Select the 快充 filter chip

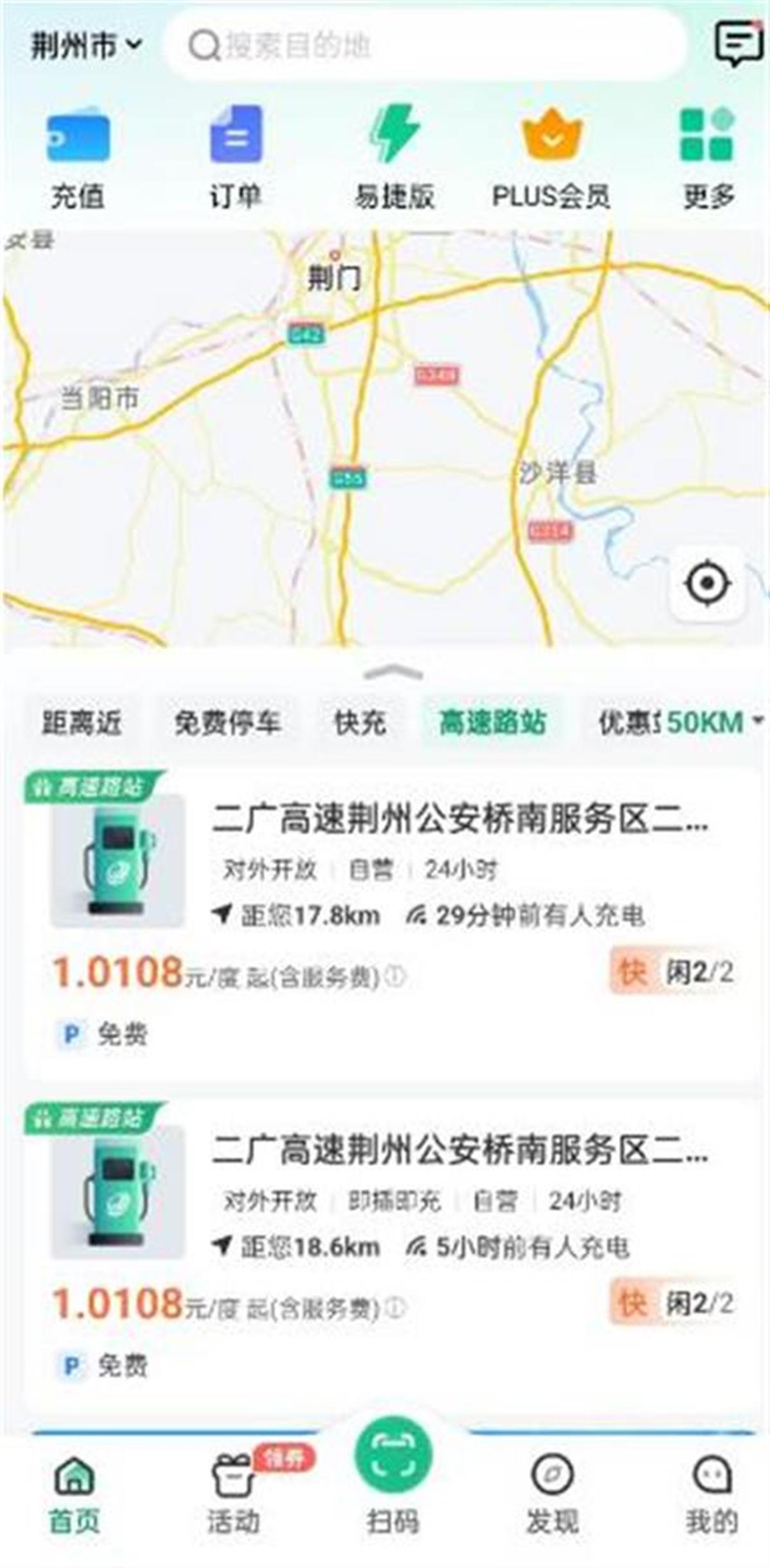pos(360,723)
